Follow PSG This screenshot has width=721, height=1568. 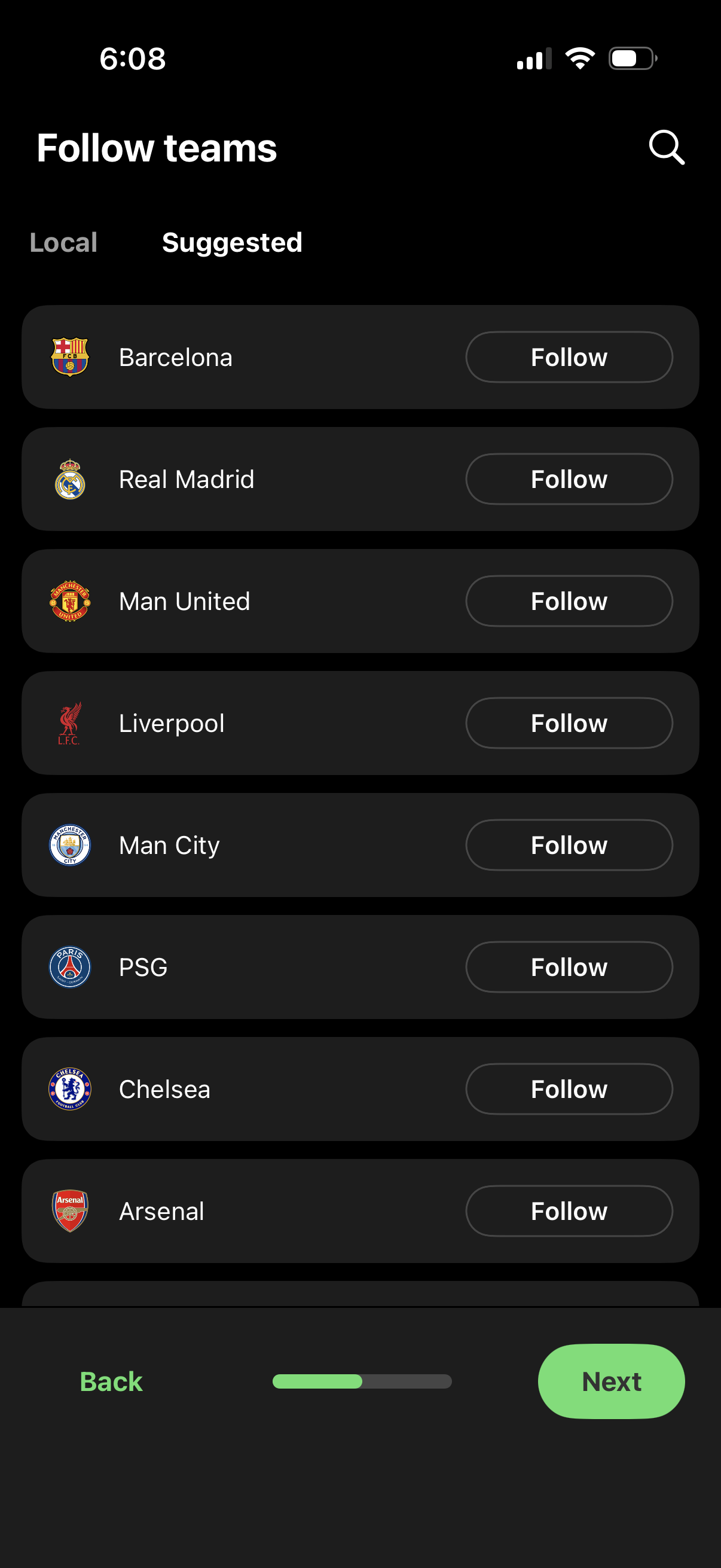coord(569,967)
